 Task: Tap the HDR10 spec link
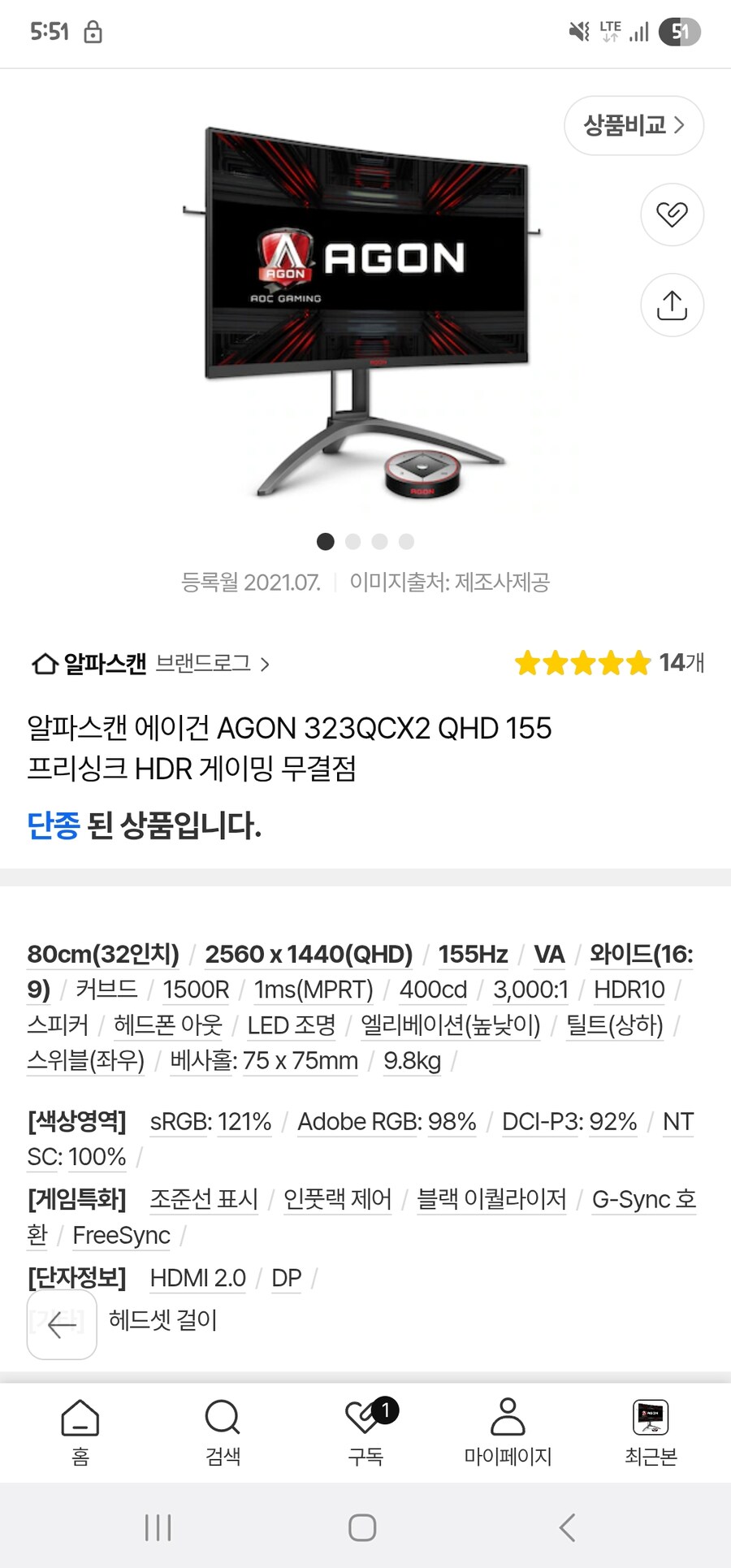[x=629, y=990]
